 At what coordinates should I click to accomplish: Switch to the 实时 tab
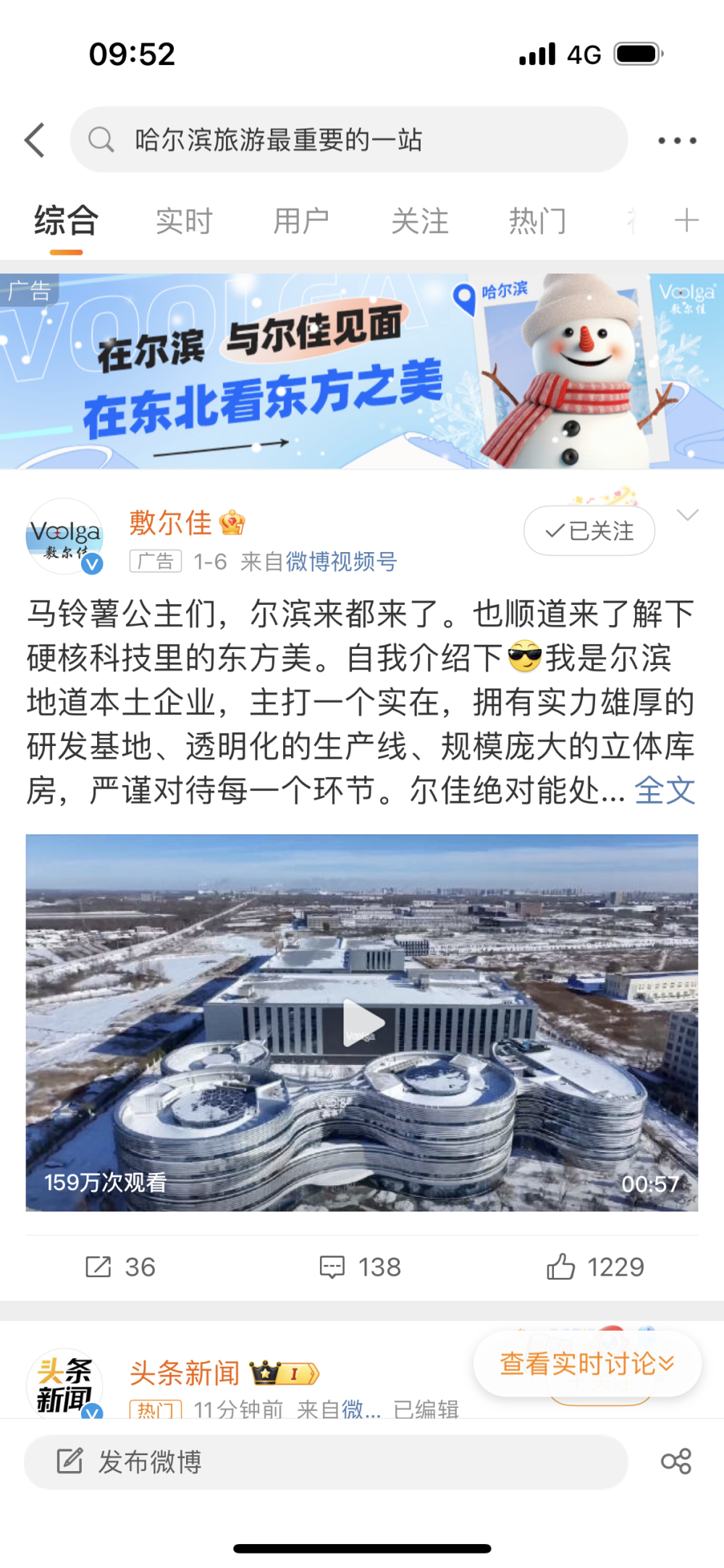coord(184,221)
